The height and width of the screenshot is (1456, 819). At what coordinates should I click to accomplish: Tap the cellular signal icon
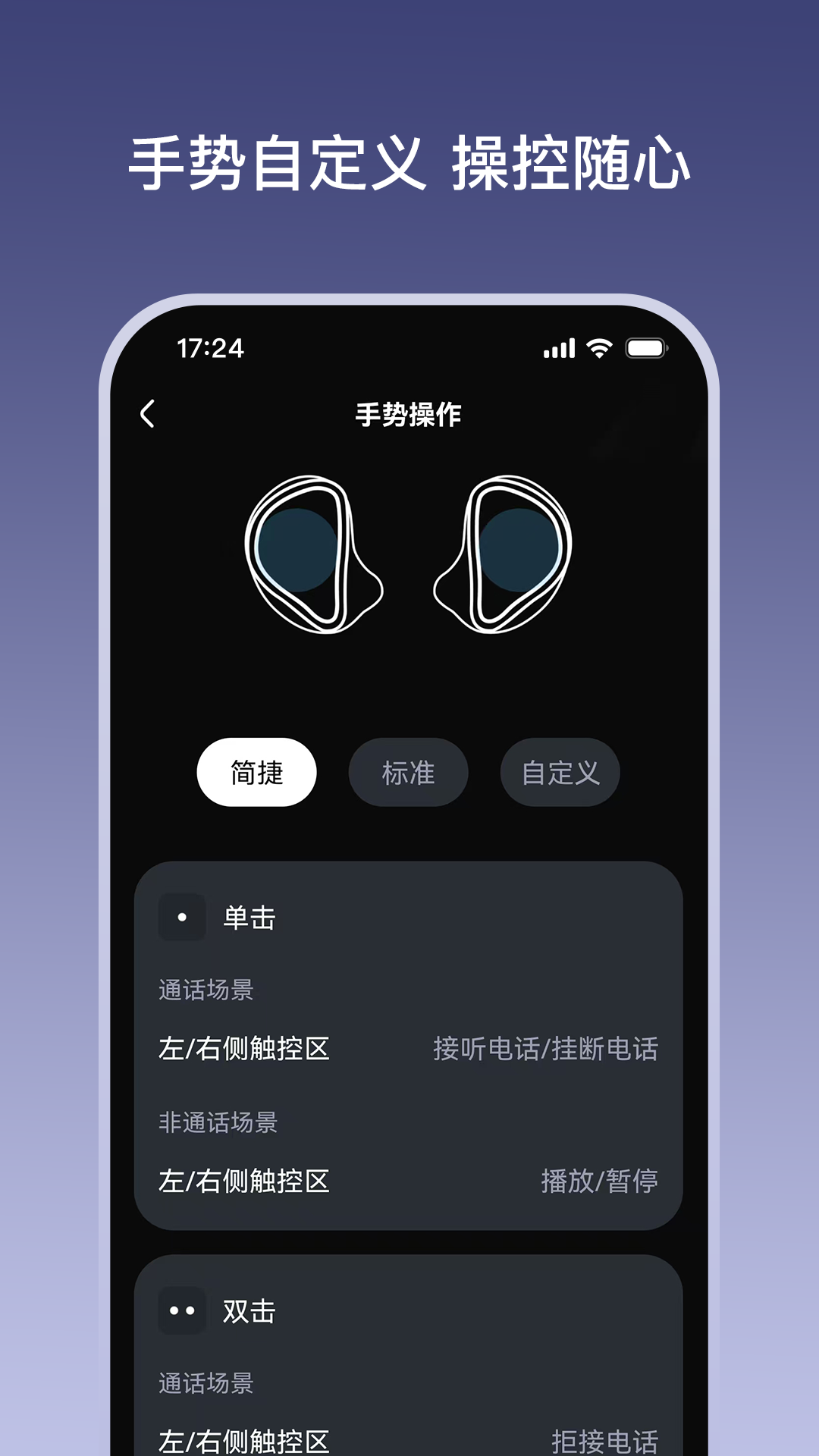(x=559, y=350)
